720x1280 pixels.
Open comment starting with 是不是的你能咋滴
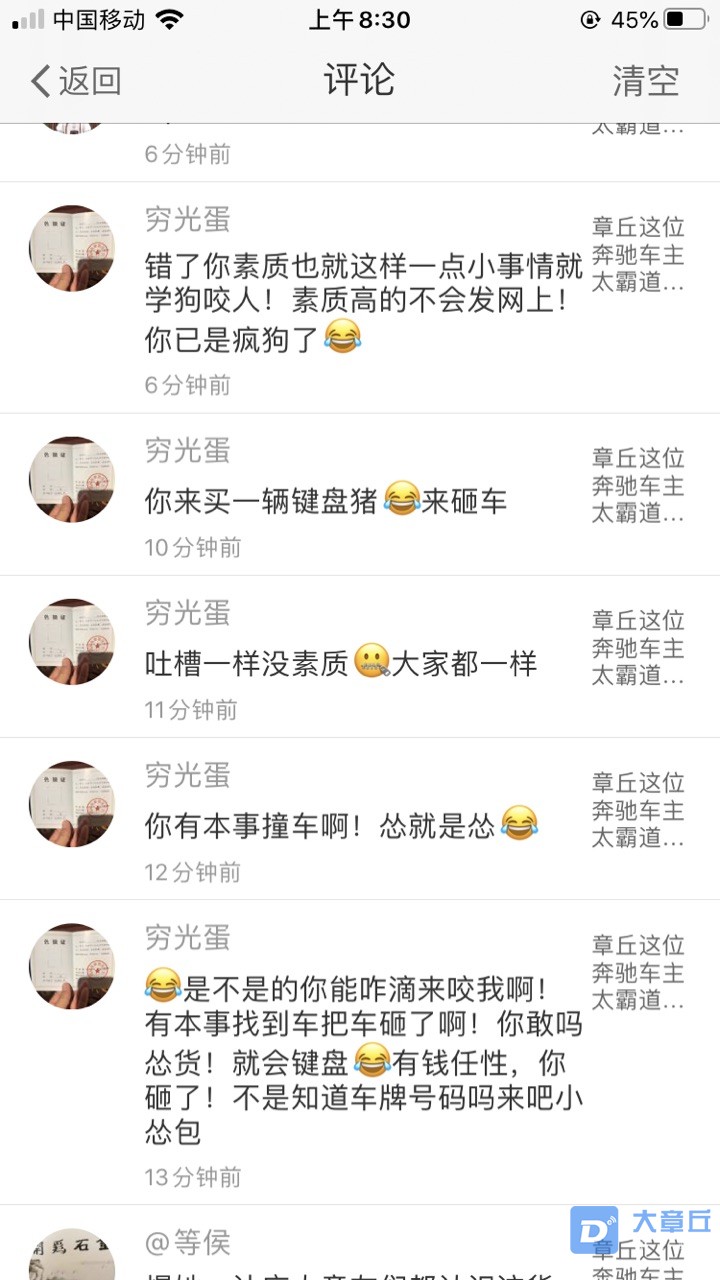click(363, 1060)
